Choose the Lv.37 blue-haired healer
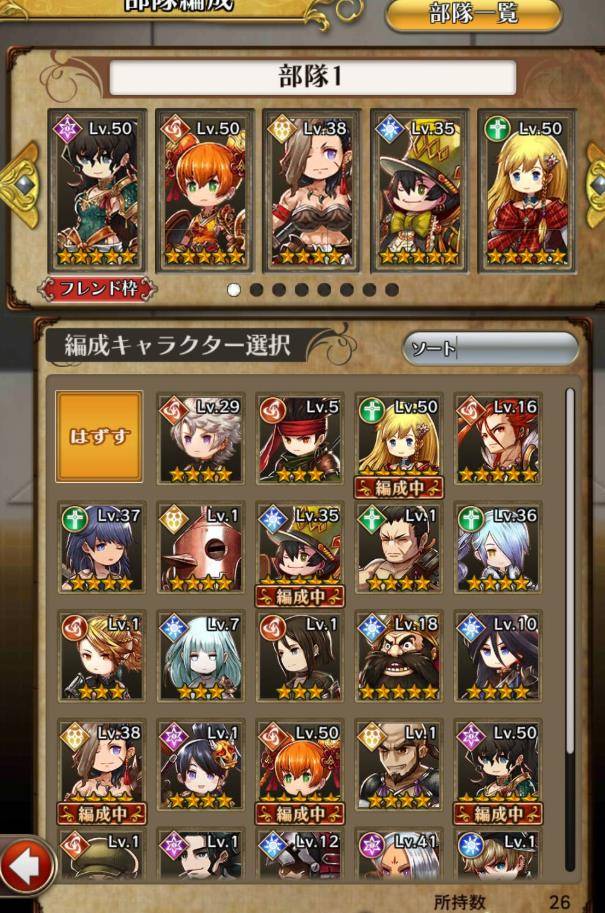 (x=100, y=546)
